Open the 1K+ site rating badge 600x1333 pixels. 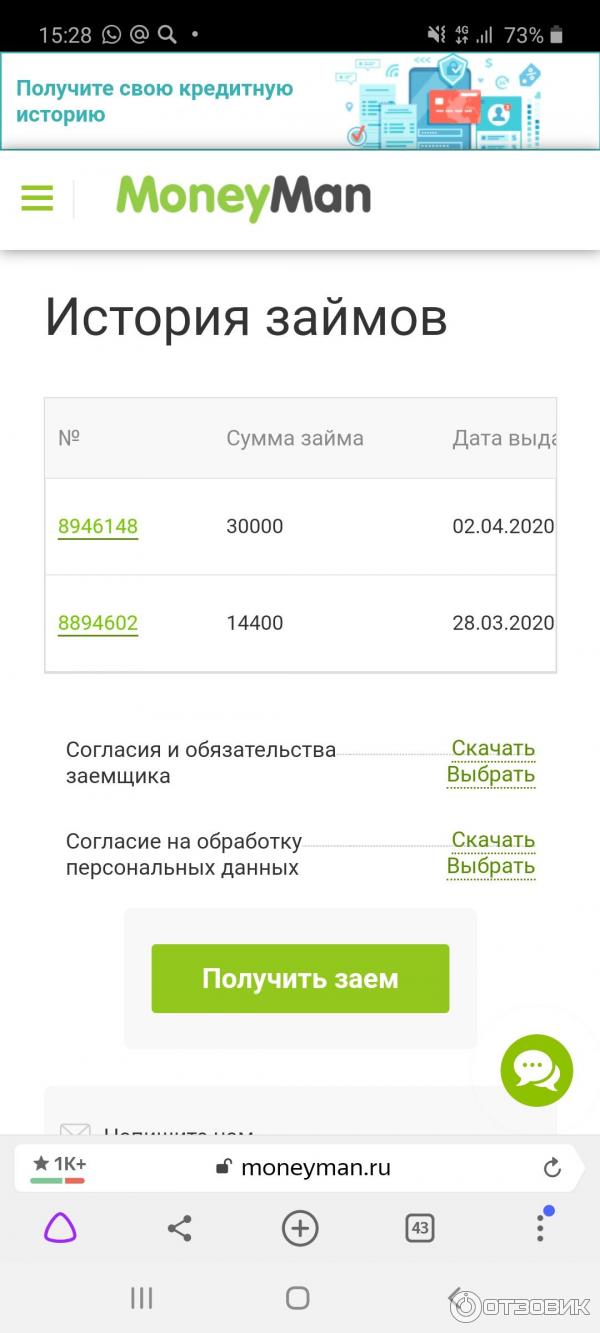coord(58,1166)
